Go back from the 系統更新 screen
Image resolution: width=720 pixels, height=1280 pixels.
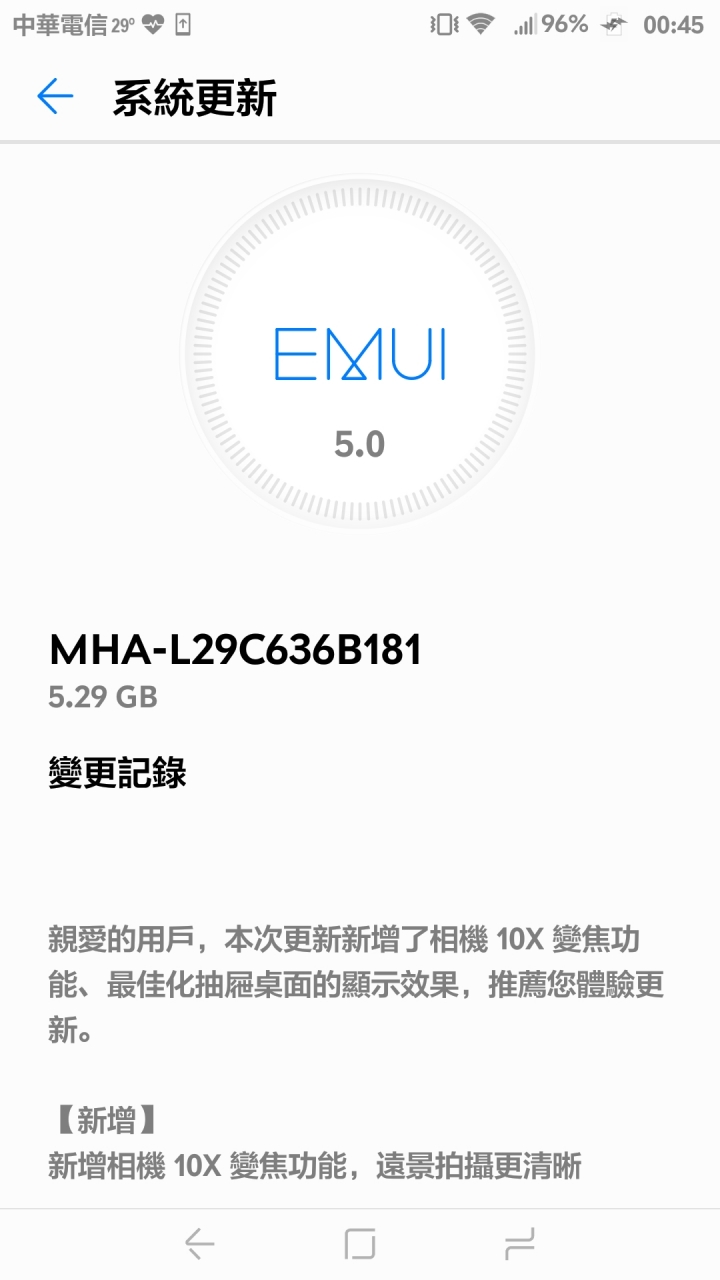[55, 97]
